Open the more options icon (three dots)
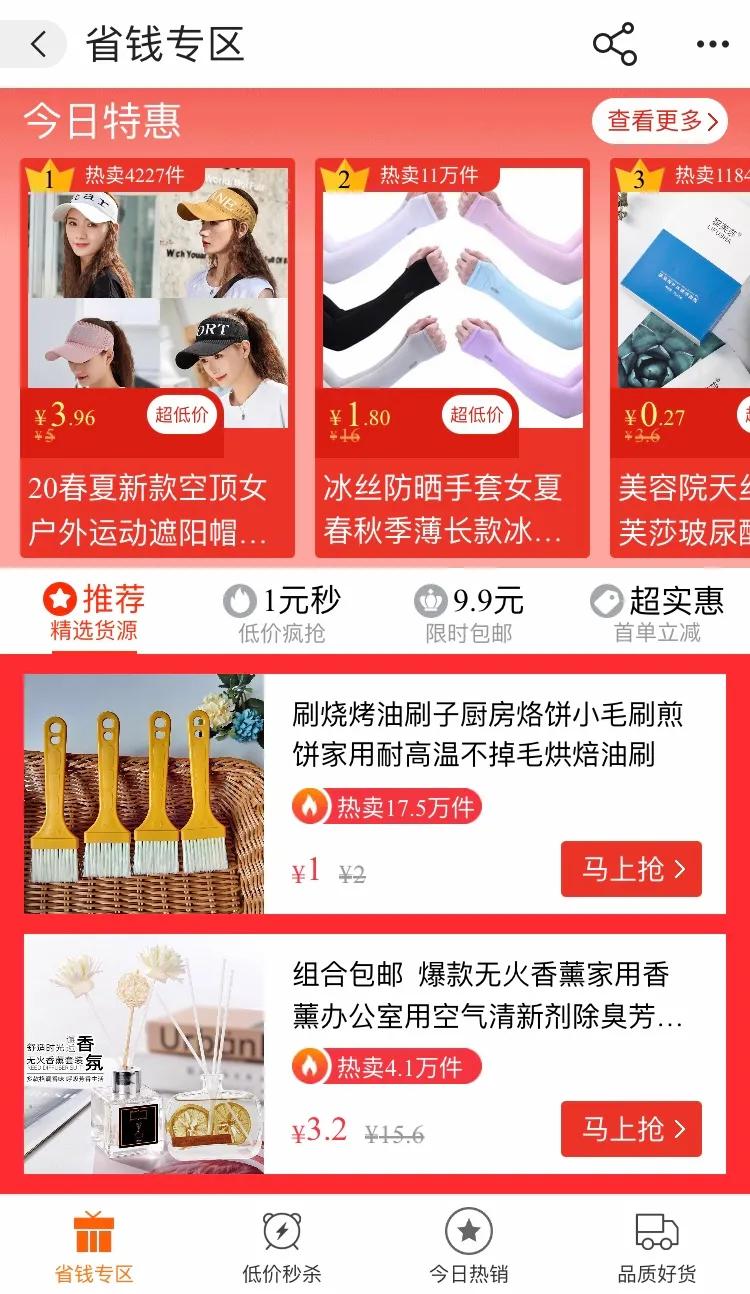 714,44
